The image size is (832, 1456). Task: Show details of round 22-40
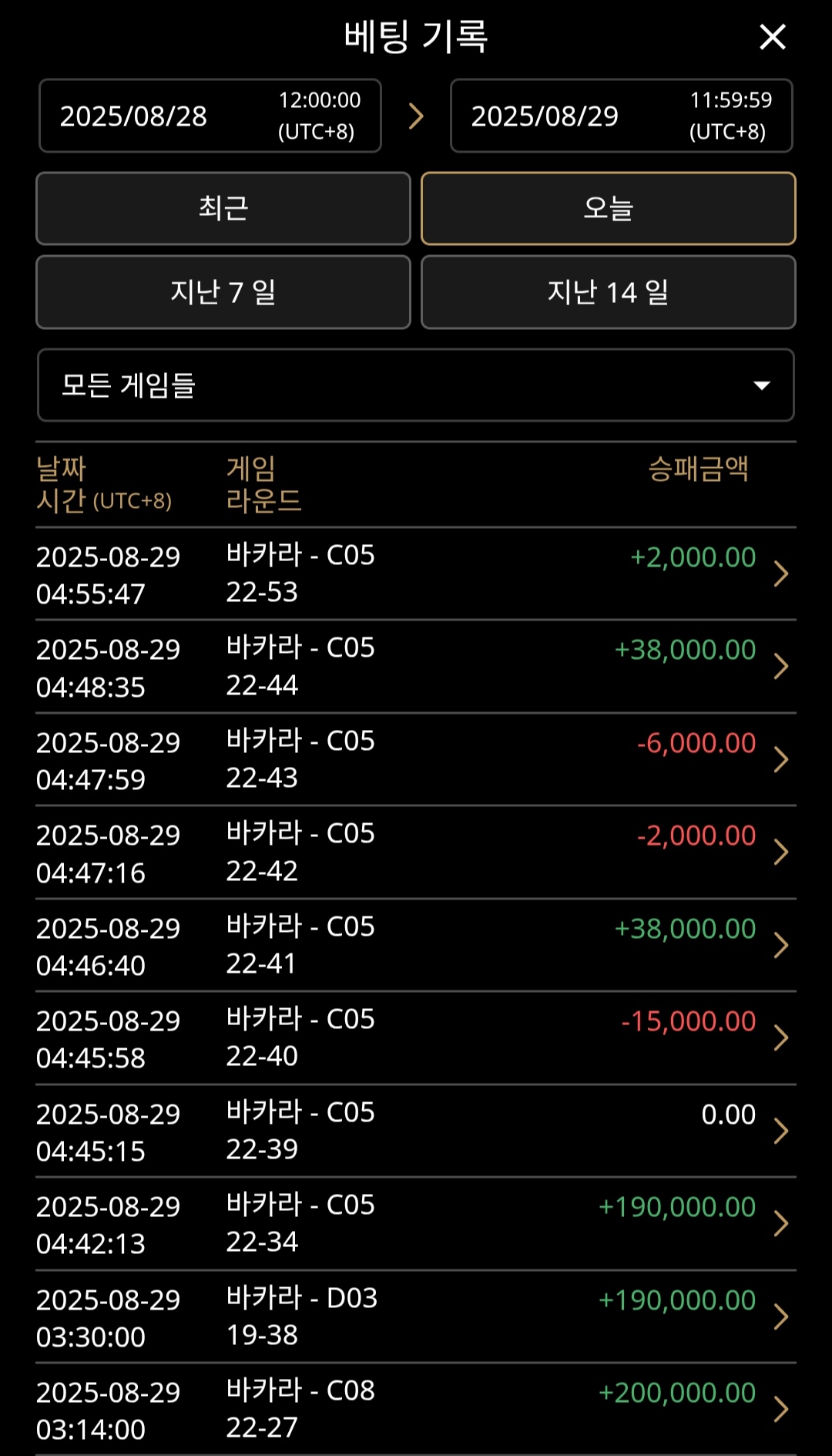tap(415, 1038)
